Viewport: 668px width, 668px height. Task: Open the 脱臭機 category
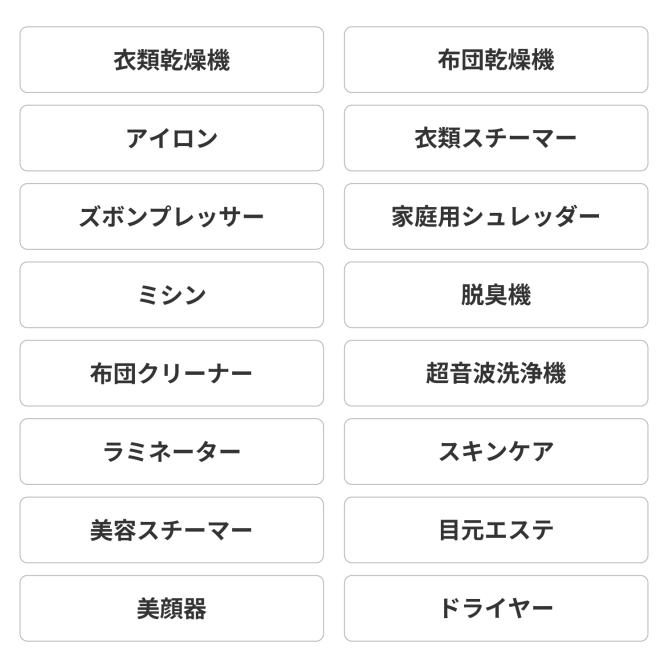[x=495, y=295]
